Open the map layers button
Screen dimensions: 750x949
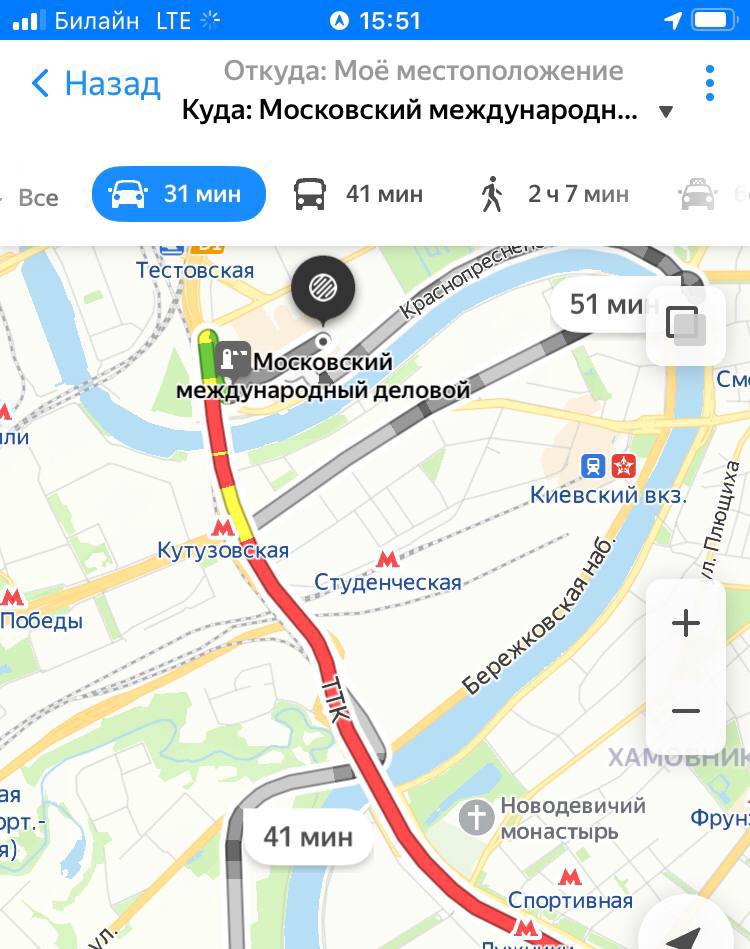click(x=685, y=324)
